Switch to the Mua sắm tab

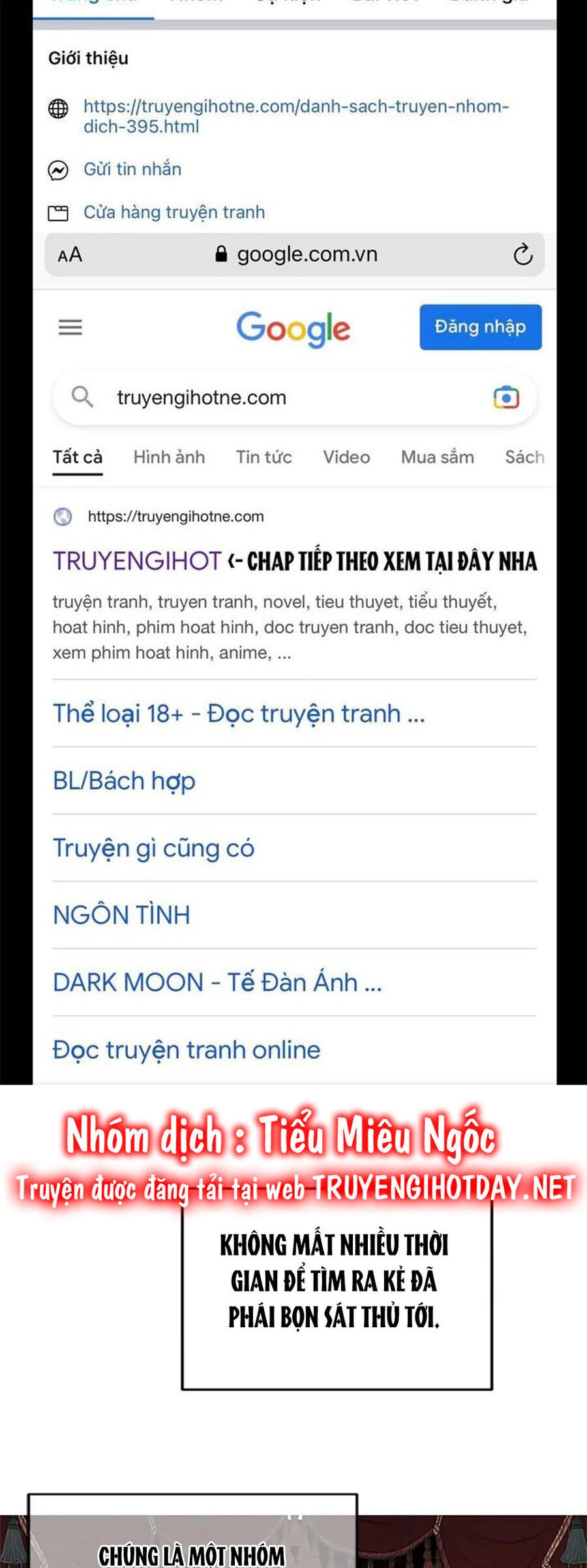click(438, 457)
